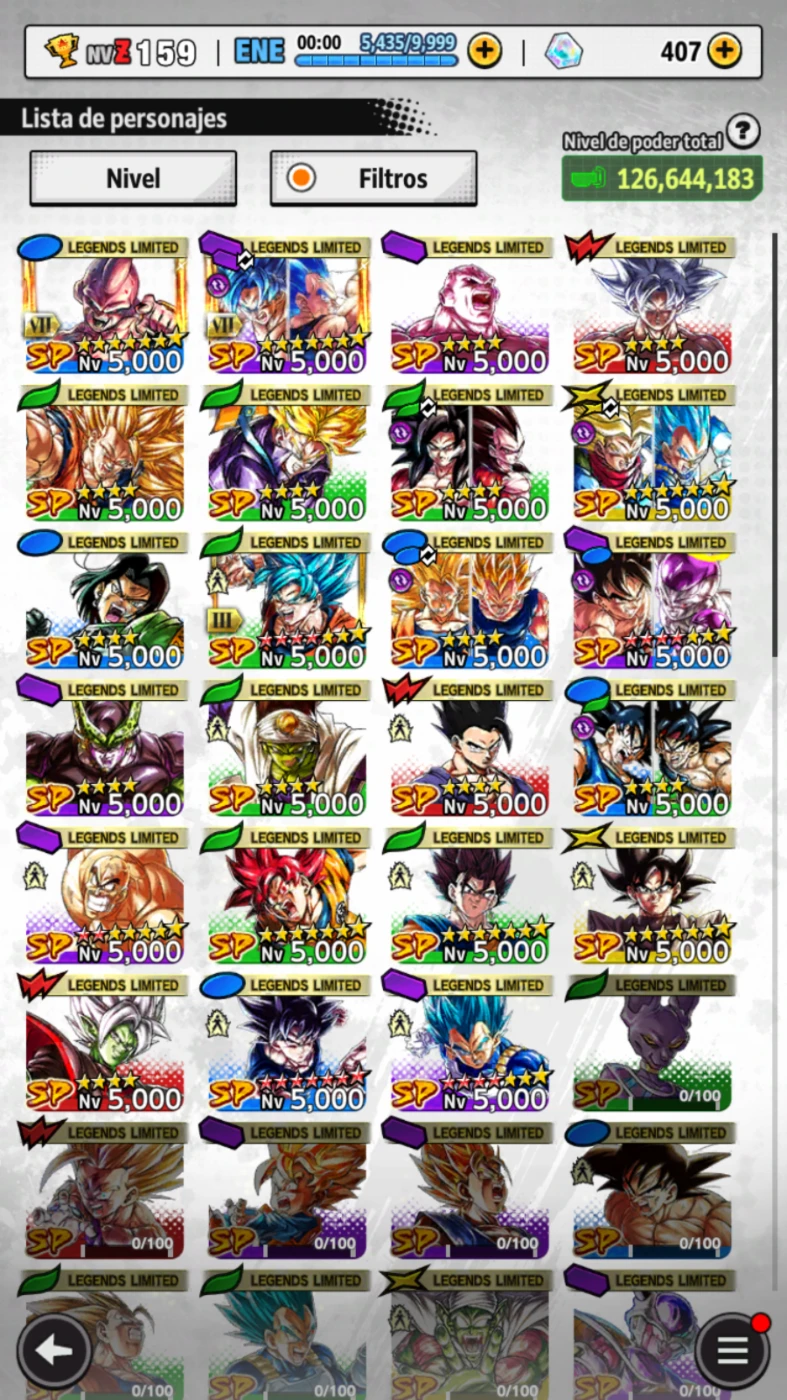This screenshot has height=1400, width=787.
Task: Open the Goku and Frieza tag card
Action: [652, 600]
